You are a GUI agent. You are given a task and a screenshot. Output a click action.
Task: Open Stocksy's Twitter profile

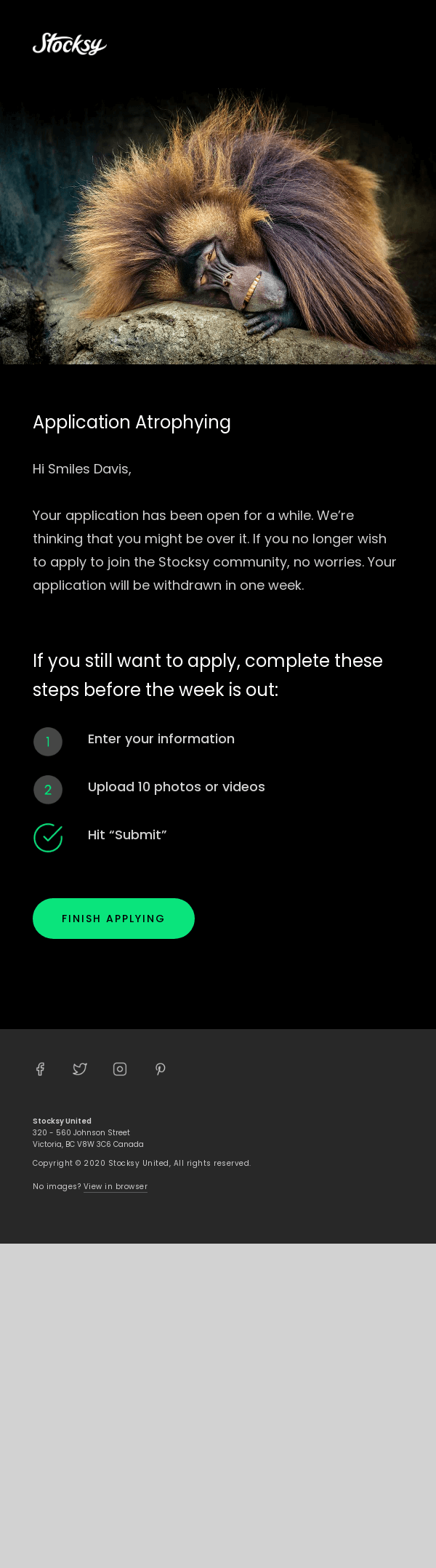pyautogui.click(x=80, y=1069)
